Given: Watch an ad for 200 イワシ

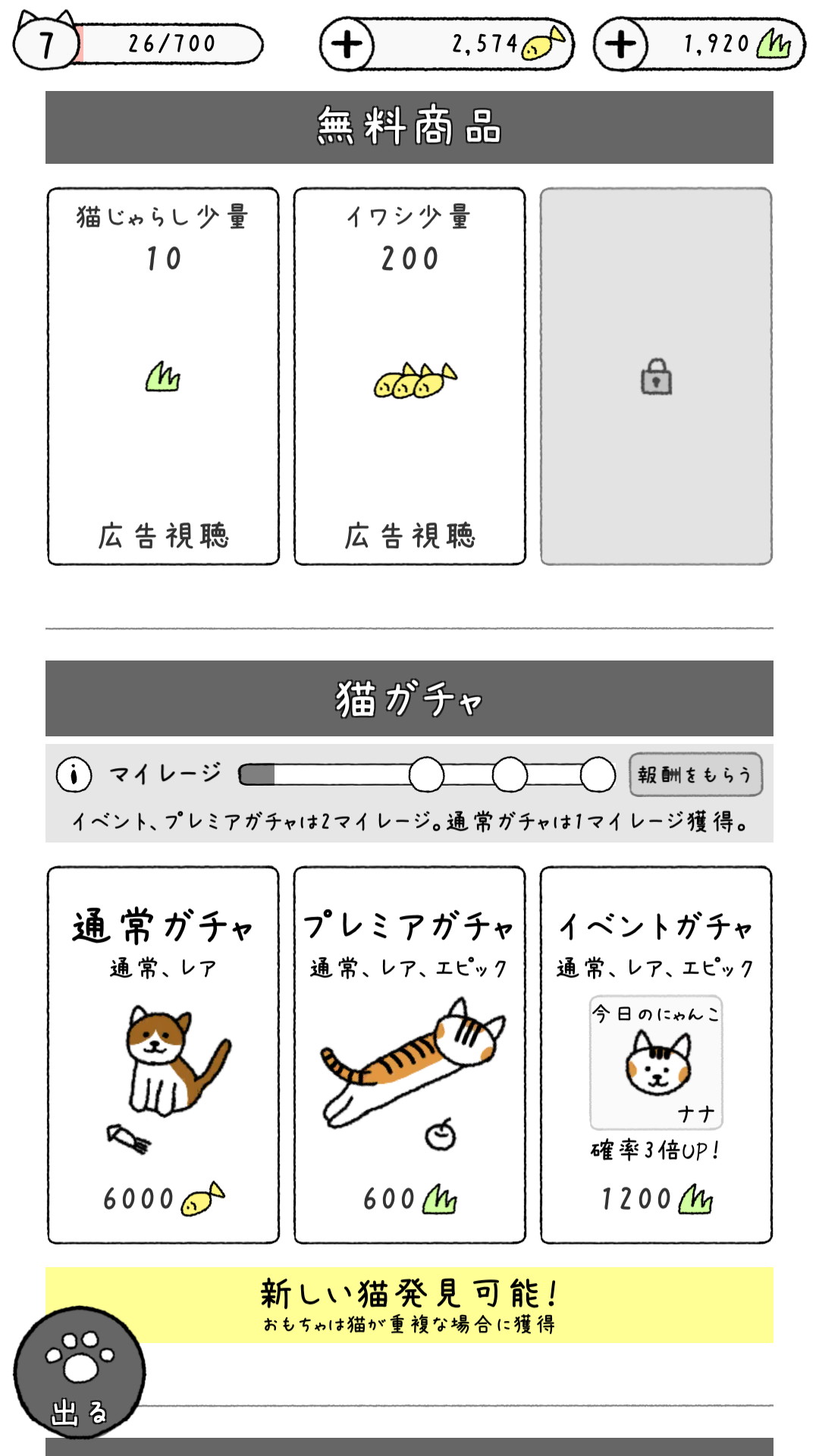Looking at the screenshot, I should point(409,376).
